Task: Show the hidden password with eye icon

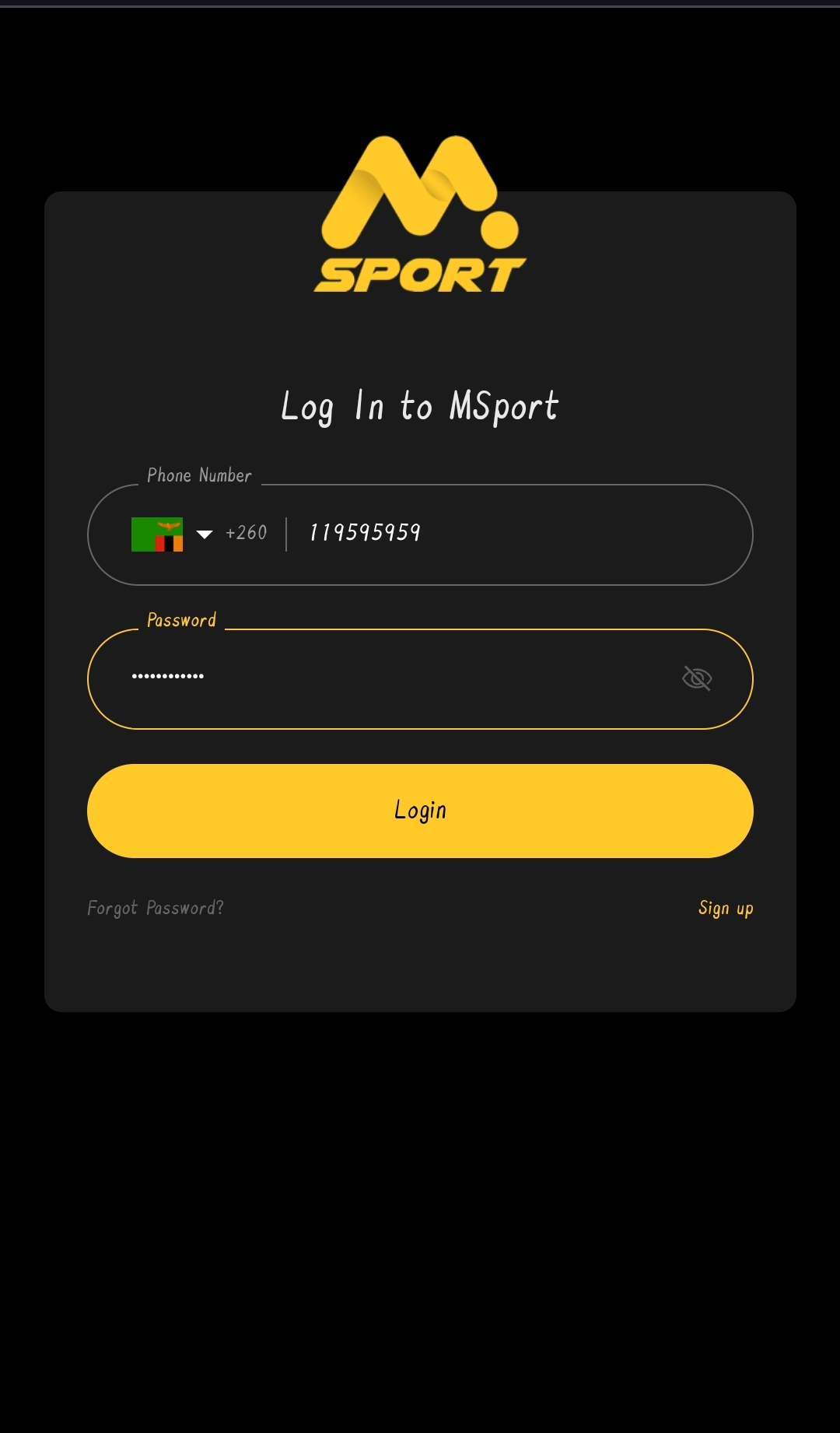Action: (x=697, y=678)
